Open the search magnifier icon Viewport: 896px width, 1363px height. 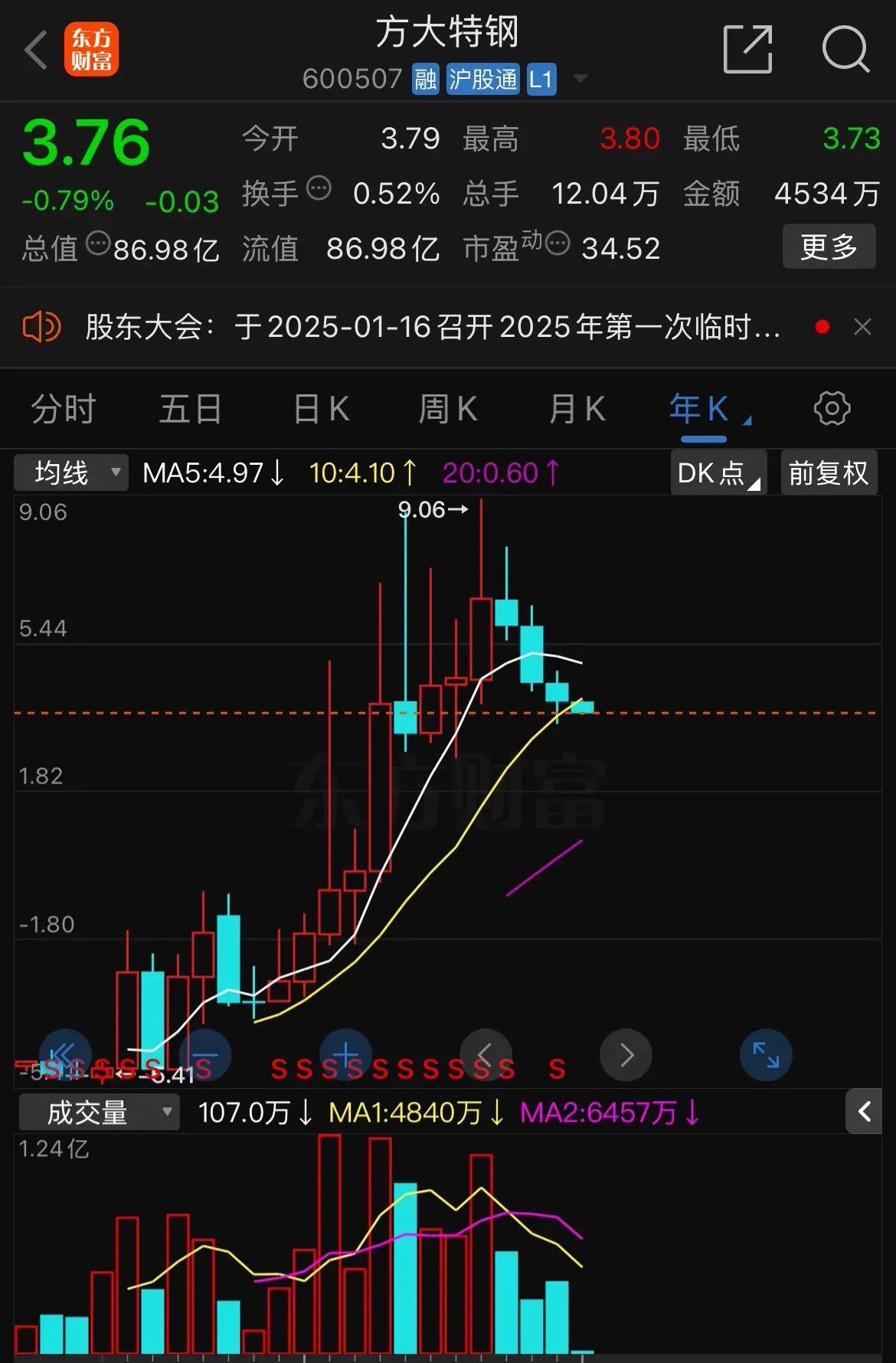[x=845, y=50]
